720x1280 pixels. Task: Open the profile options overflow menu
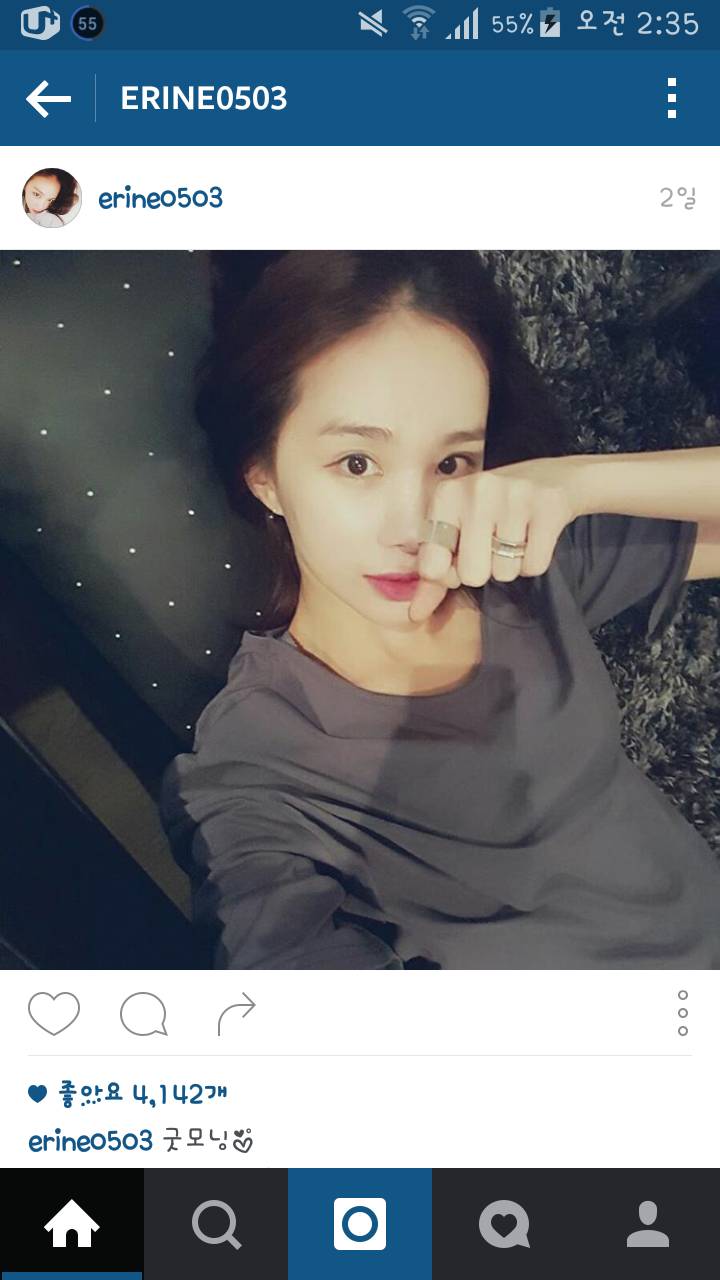[x=673, y=98]
